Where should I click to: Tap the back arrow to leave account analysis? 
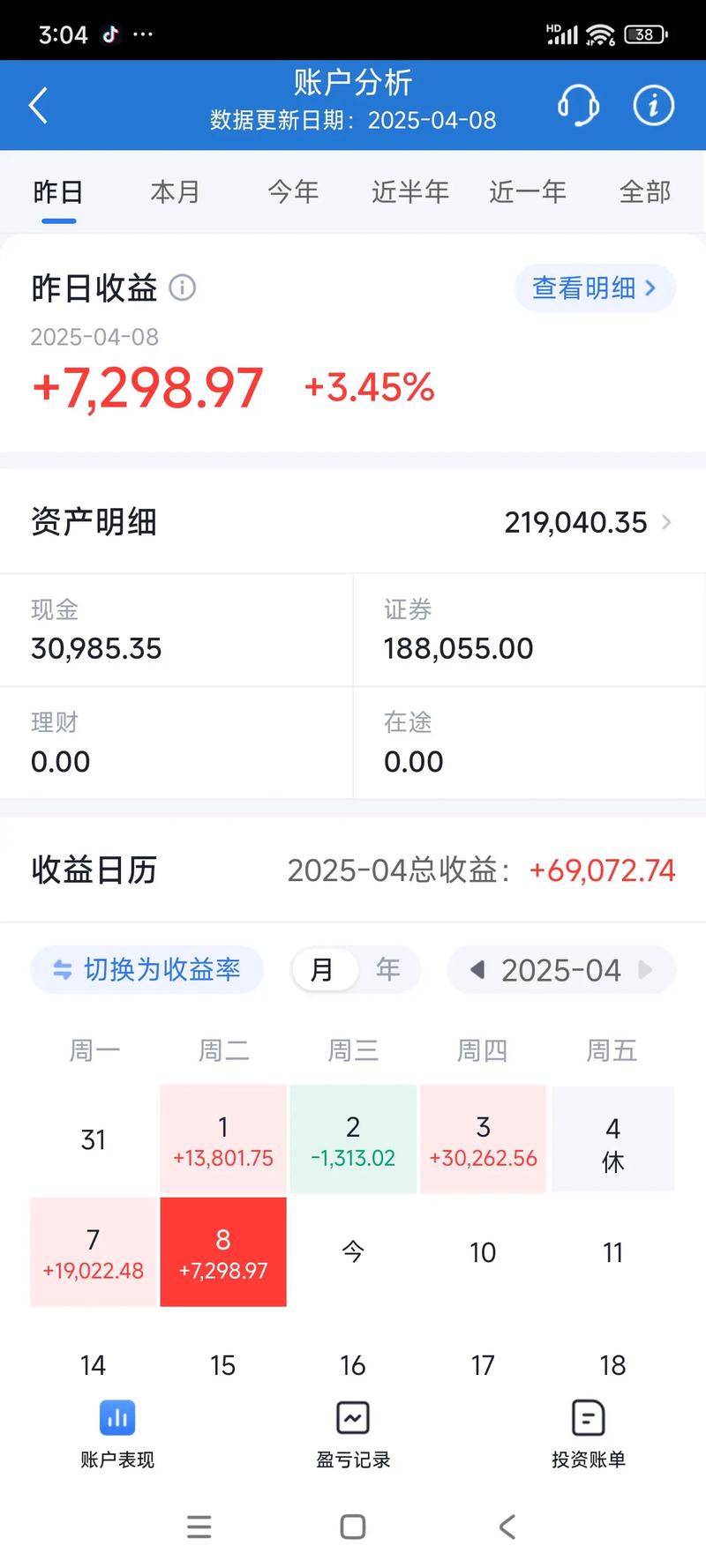click(x=38, y=105)
